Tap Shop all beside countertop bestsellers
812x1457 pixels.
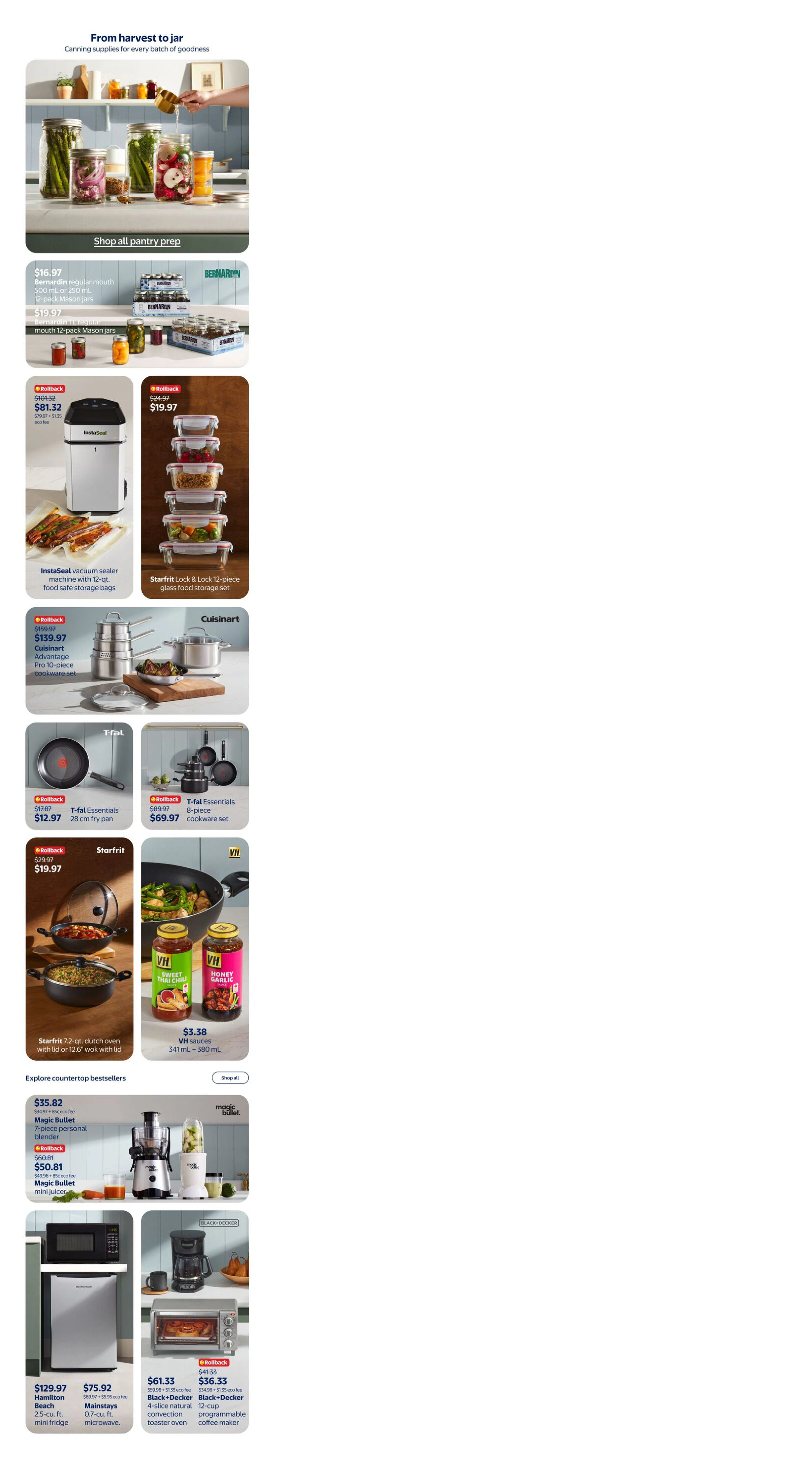[230, 1078]
